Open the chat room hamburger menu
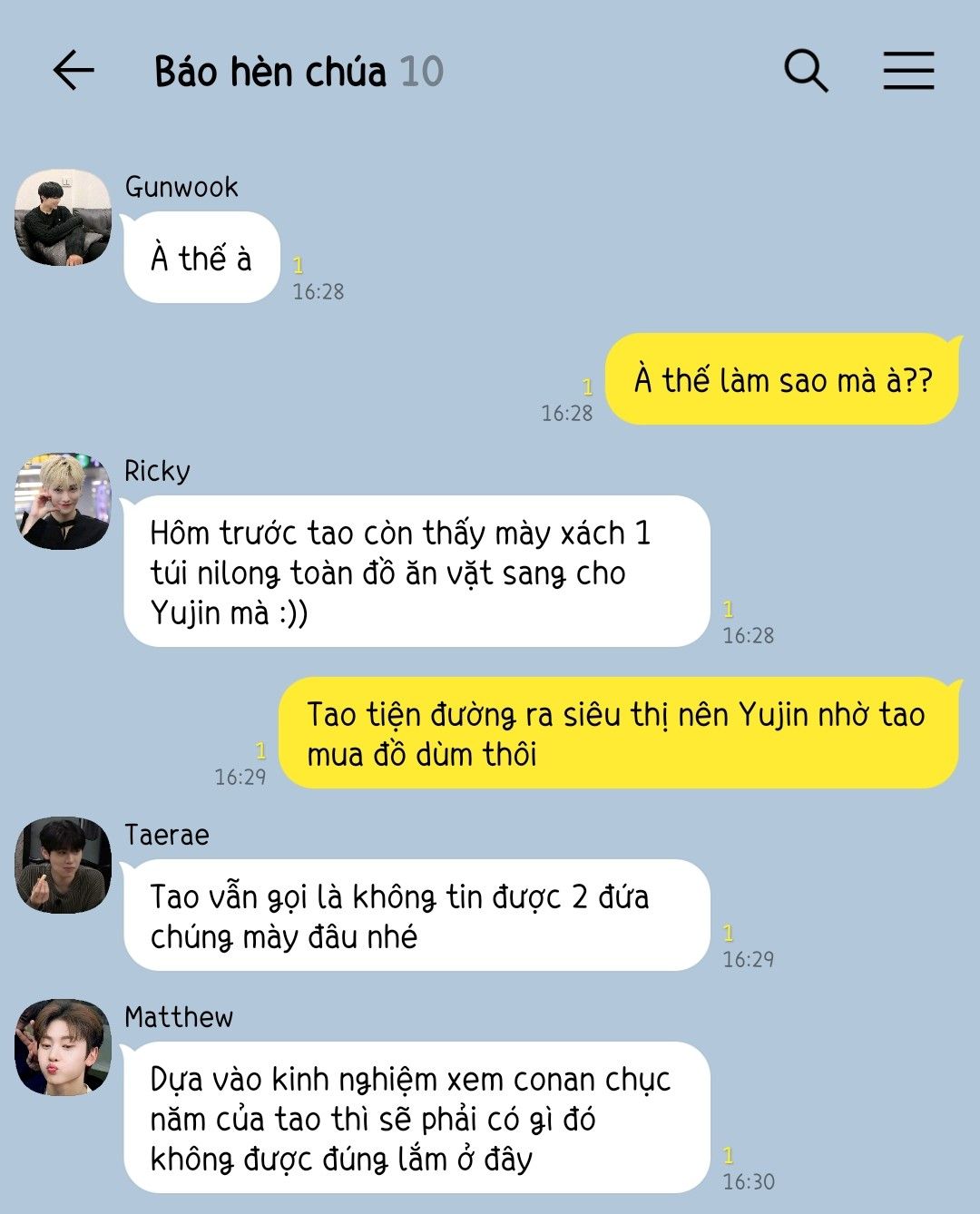 pyautogui.click(x=908, y=71)
